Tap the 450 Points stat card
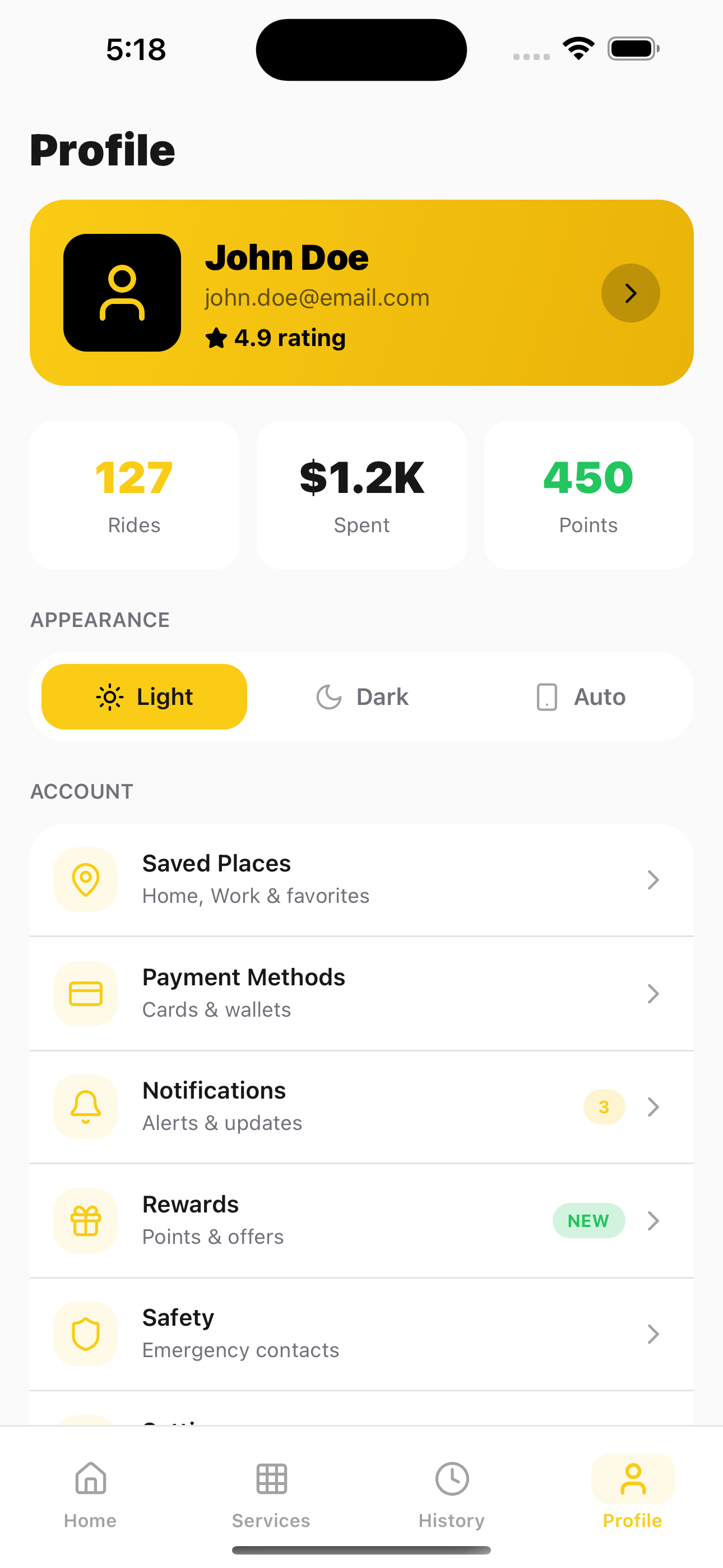The height and width of the screenshot is (1568, 723). [588, 494]
